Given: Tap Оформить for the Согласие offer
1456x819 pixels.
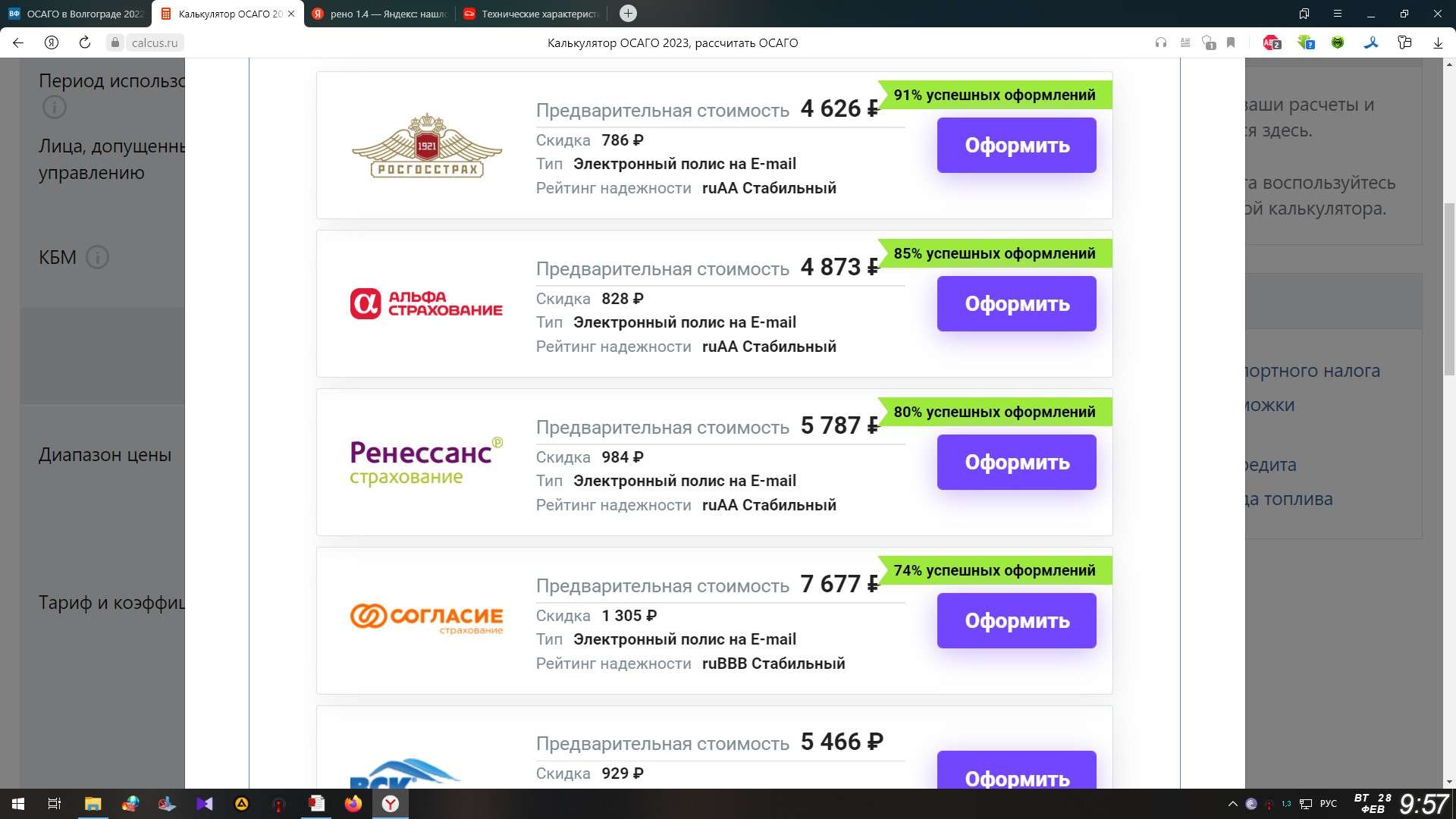Looking at the screenshot, I should 1016,620.
